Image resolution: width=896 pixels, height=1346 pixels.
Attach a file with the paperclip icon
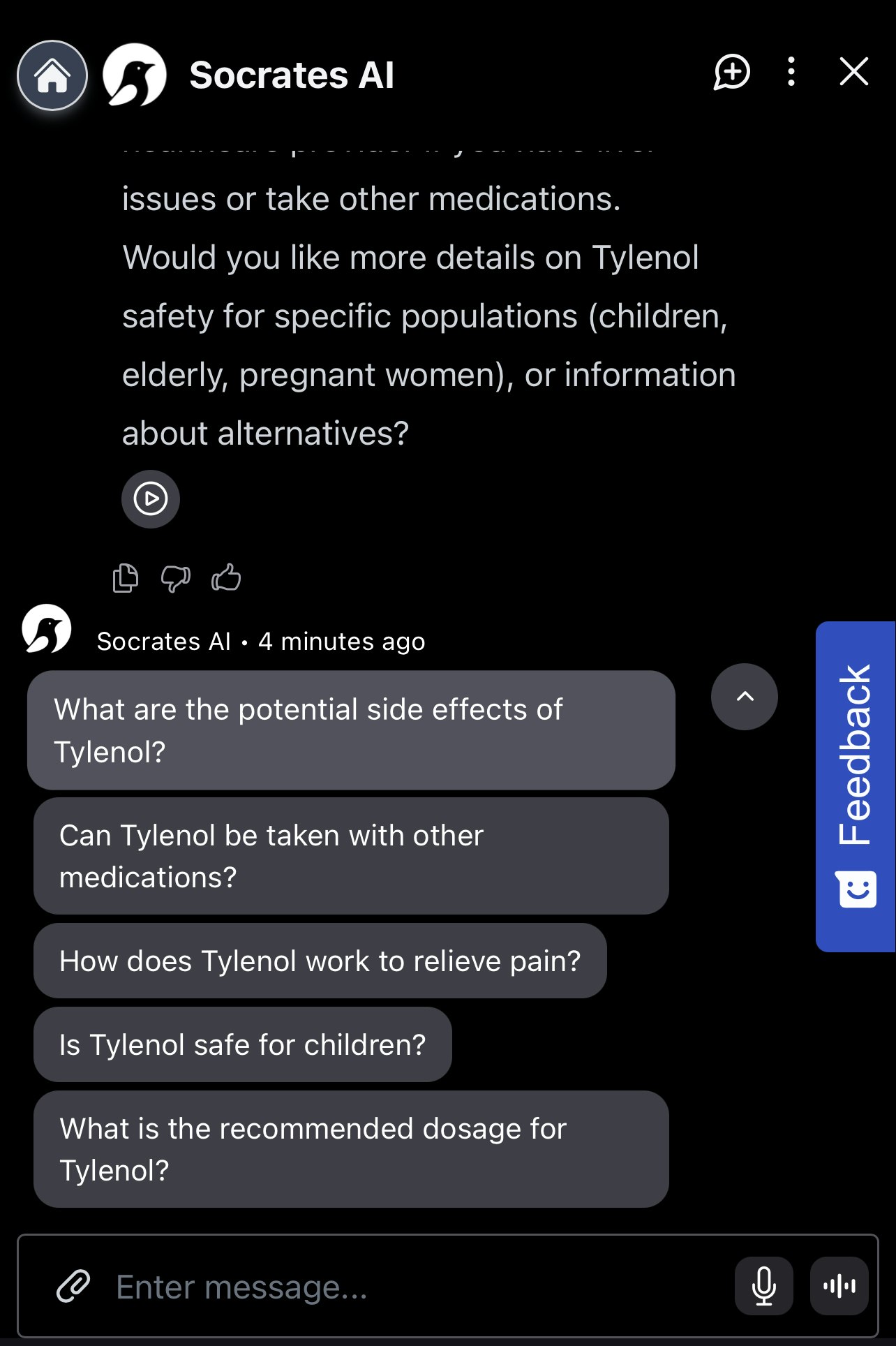pyautogui.click(x=73, y=1286)
